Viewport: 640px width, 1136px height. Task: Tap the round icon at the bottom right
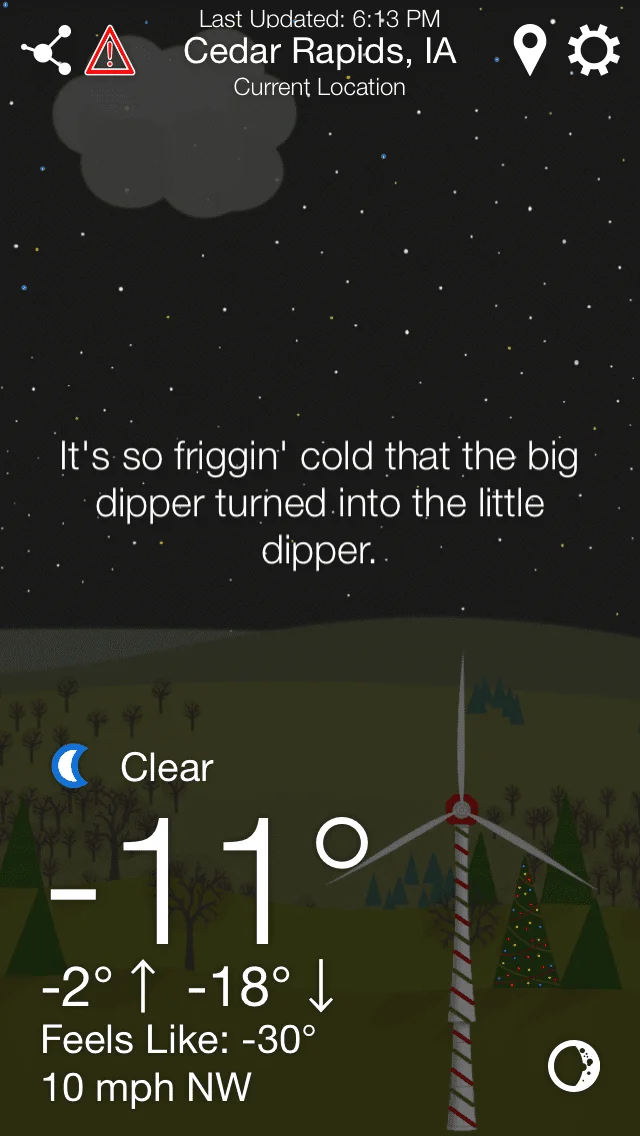coord(574,1066)
